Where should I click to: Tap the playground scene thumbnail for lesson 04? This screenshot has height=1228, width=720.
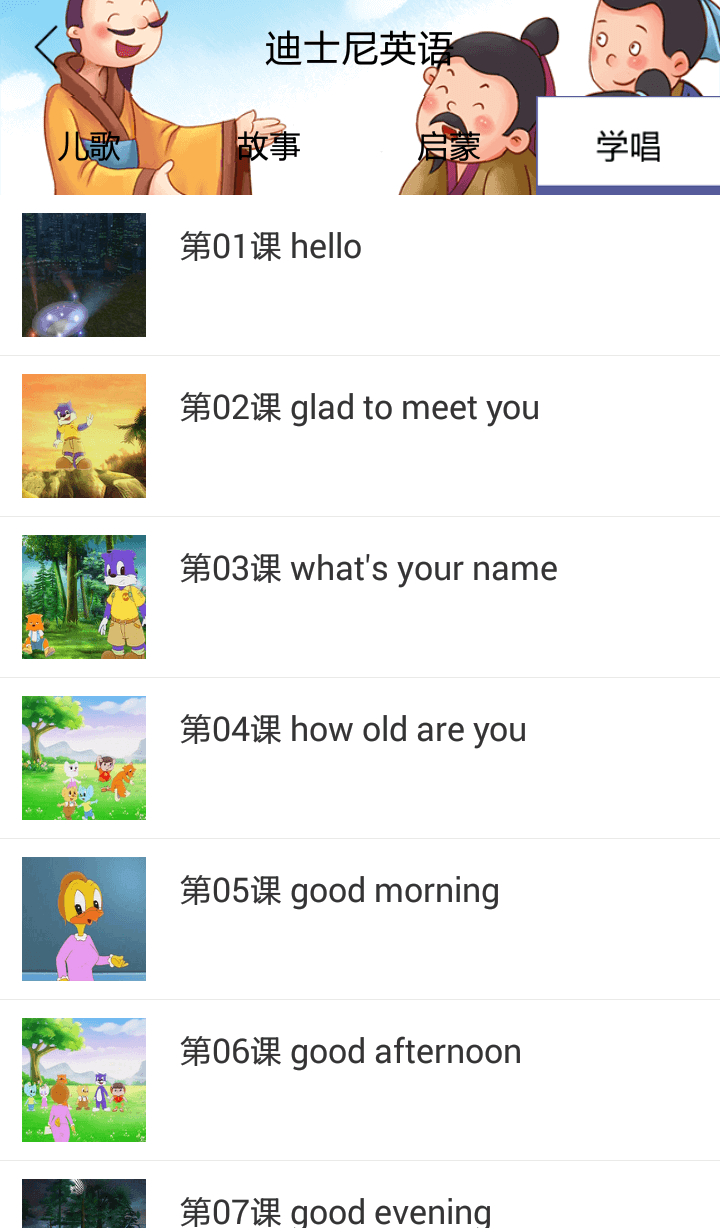[83, 758]
